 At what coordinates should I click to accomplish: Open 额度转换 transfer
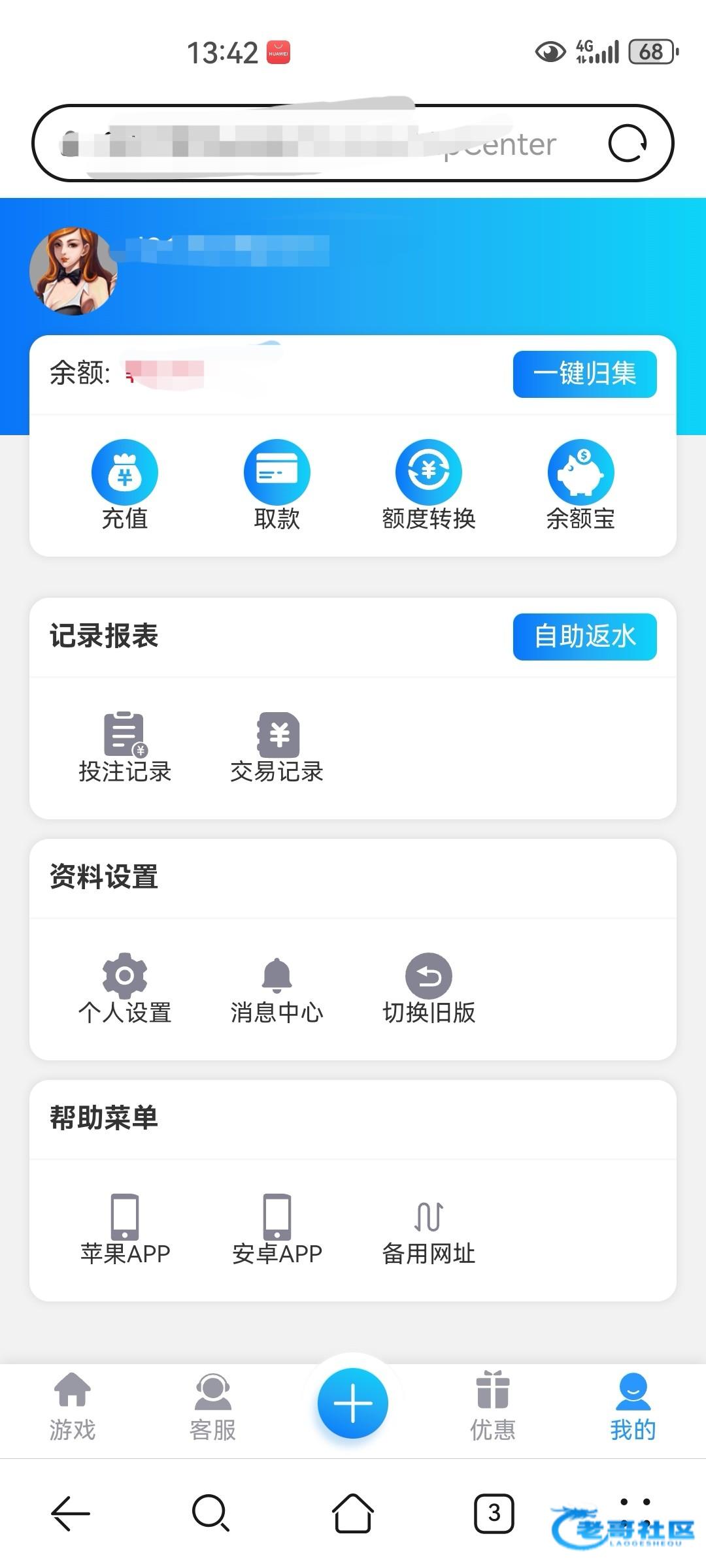[429, 485]
